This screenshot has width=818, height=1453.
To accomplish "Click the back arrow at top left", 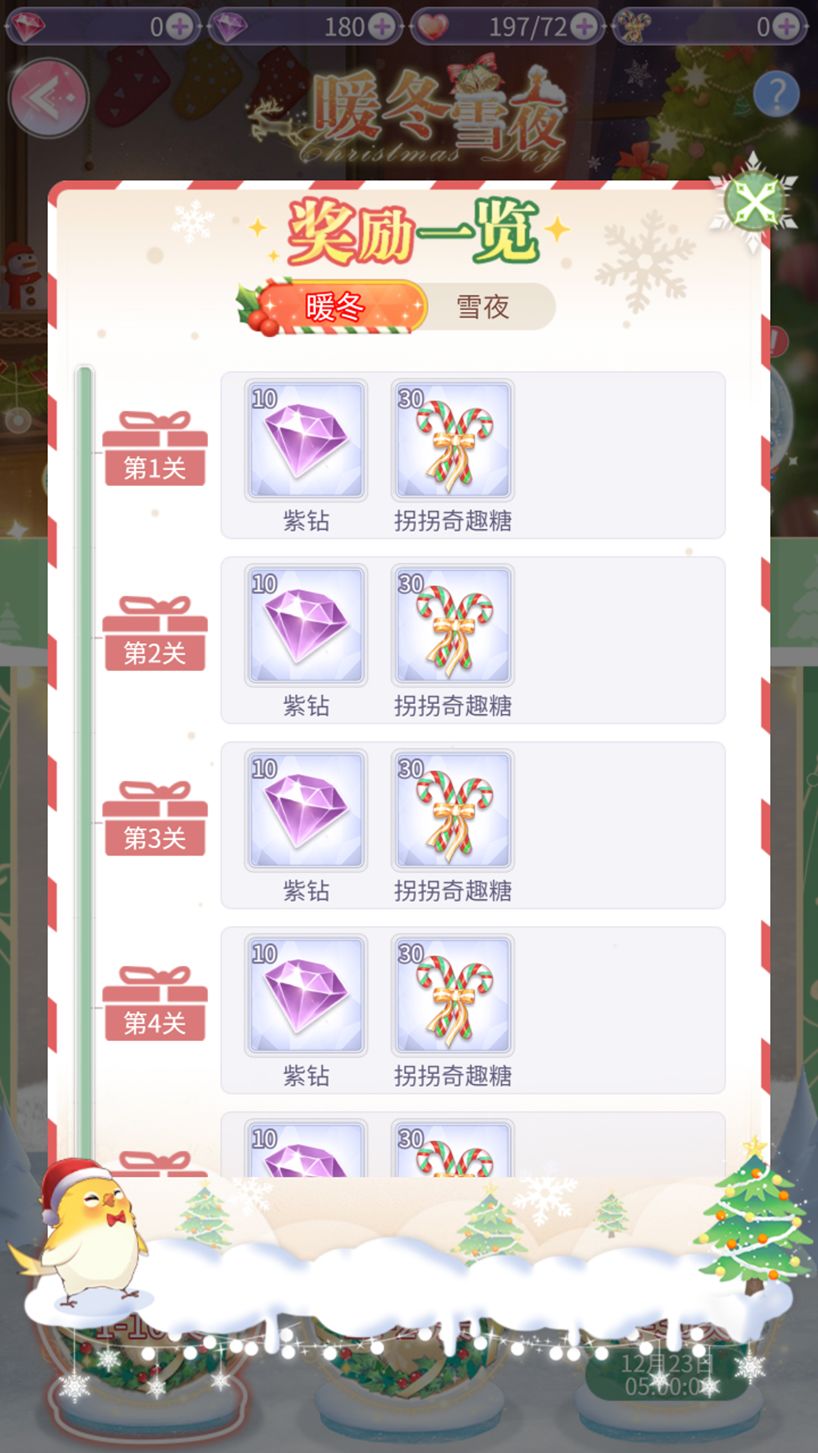I will point(47,97).
